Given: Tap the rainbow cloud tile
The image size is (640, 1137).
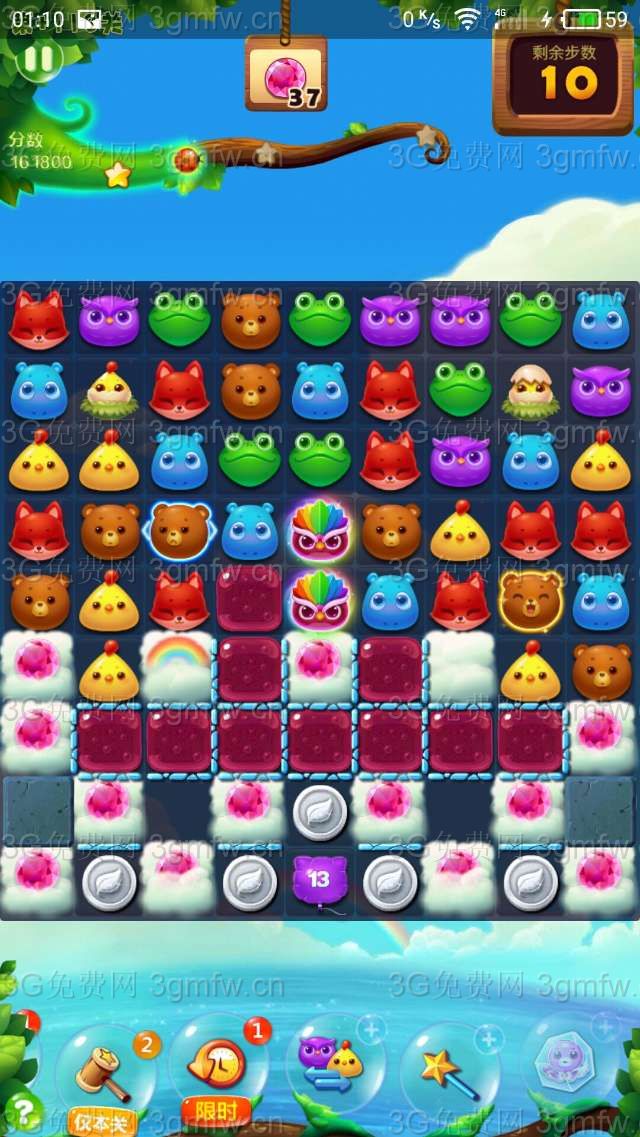Looking at the screenshot, I should pyautogui.click(x=178, y=663).
